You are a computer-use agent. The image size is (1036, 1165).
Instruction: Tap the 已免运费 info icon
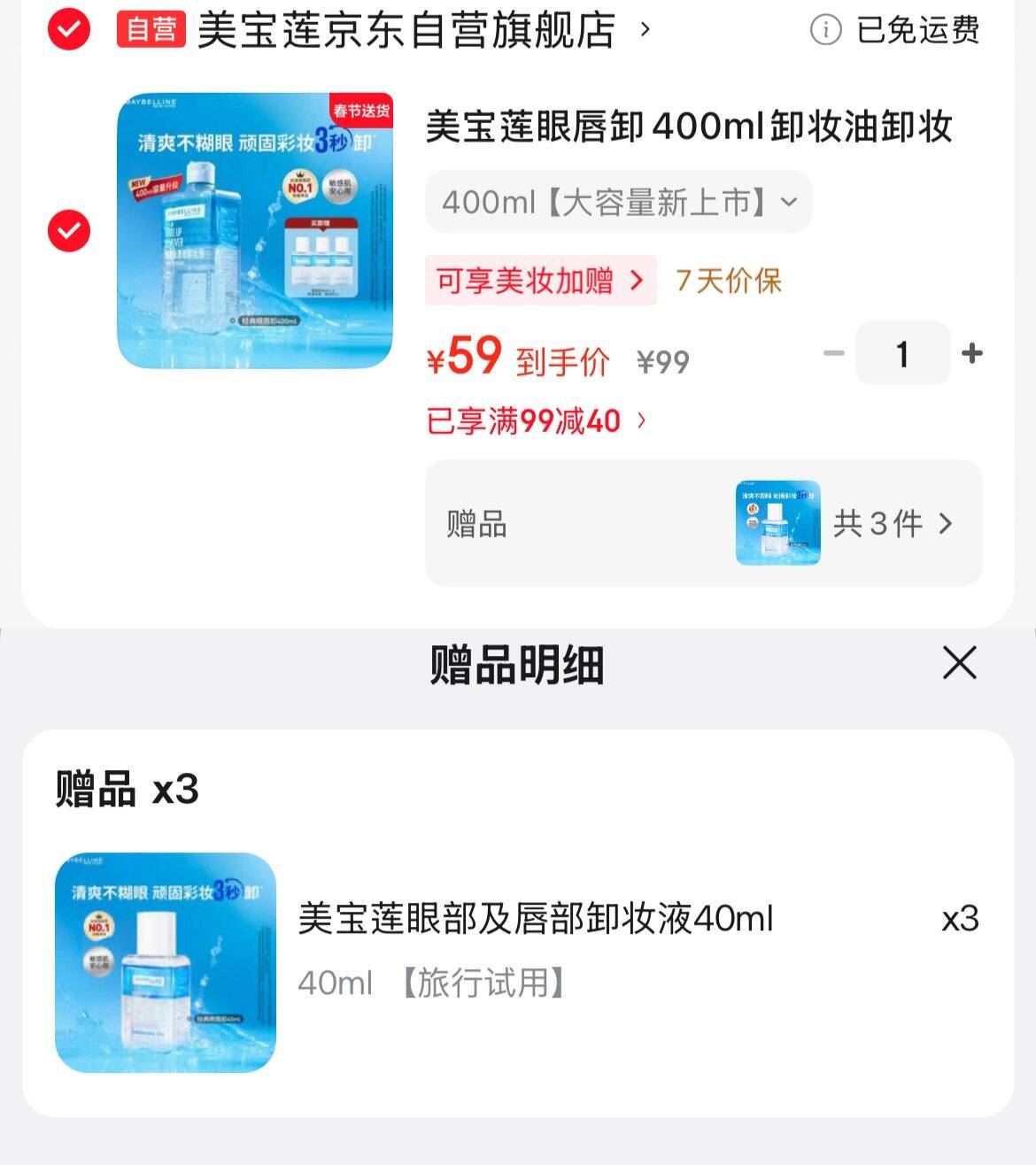click(x=825, y=30)
